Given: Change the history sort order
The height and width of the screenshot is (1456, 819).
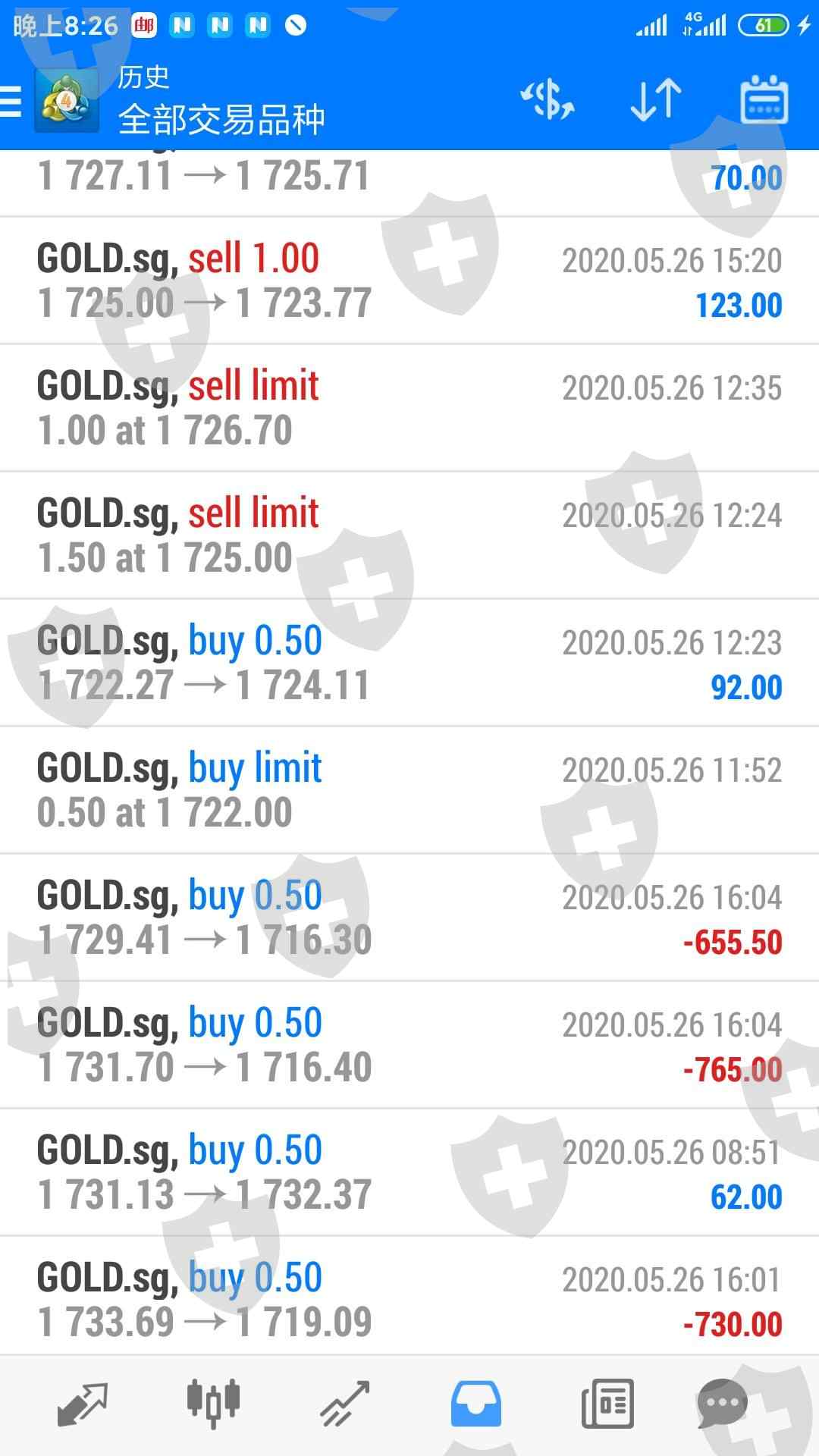Looking at the screenshot, I should click(656, 100).
